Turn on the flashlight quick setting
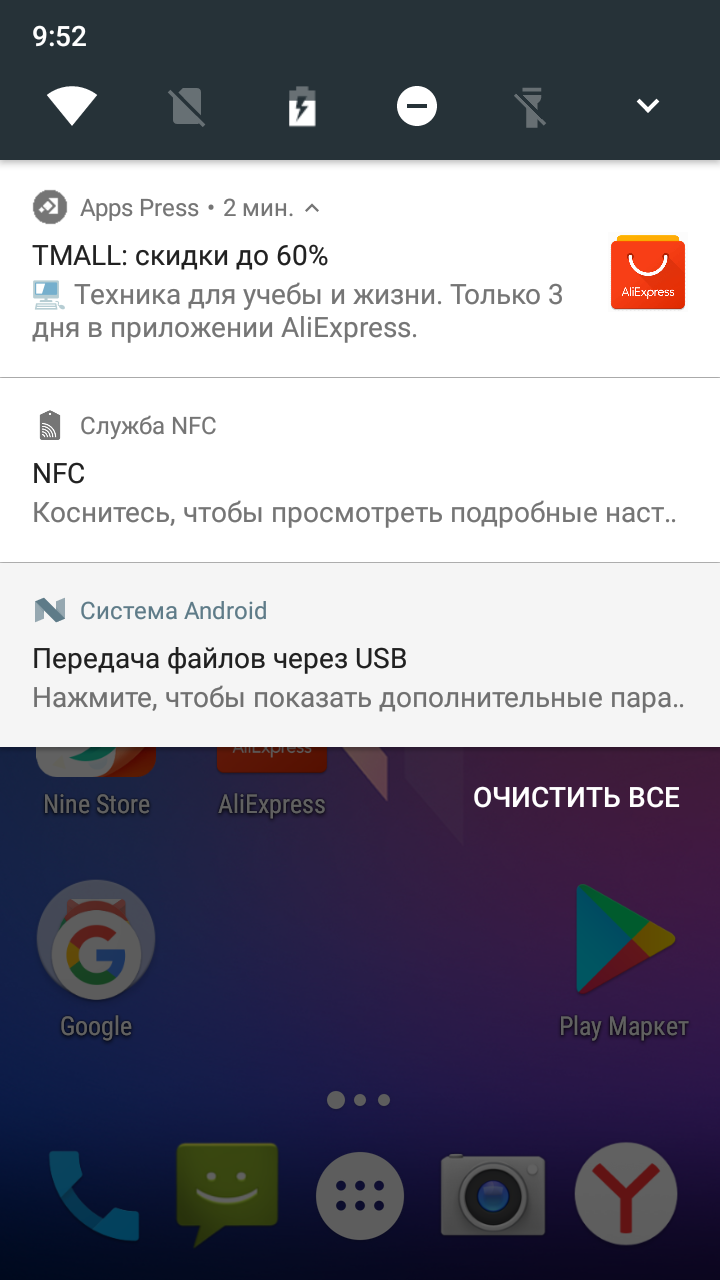The image size is (720, 1280). [531, 106]
